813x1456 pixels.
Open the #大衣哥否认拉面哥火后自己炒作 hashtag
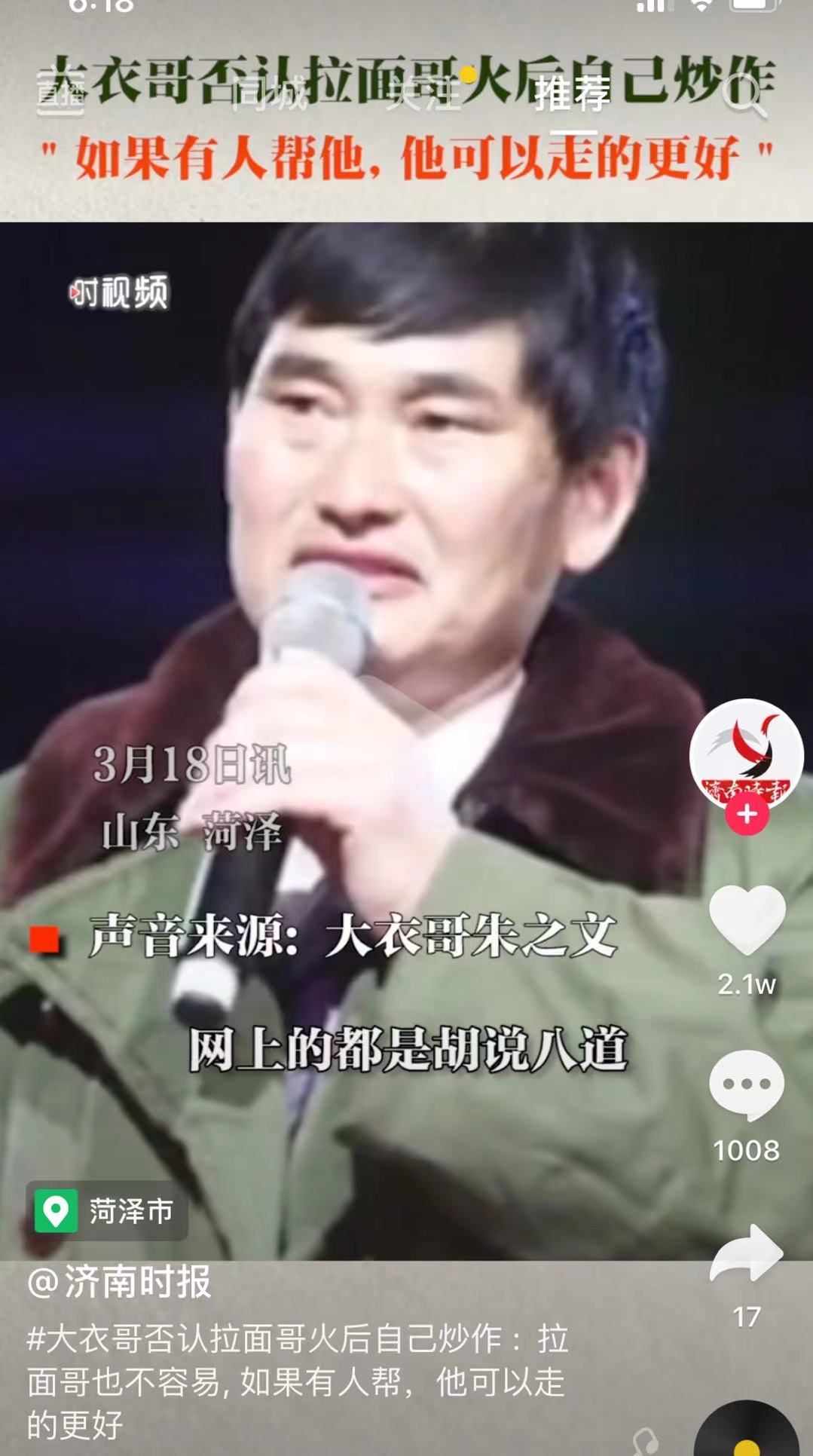pyautogui.click(x=264, y=1339)
